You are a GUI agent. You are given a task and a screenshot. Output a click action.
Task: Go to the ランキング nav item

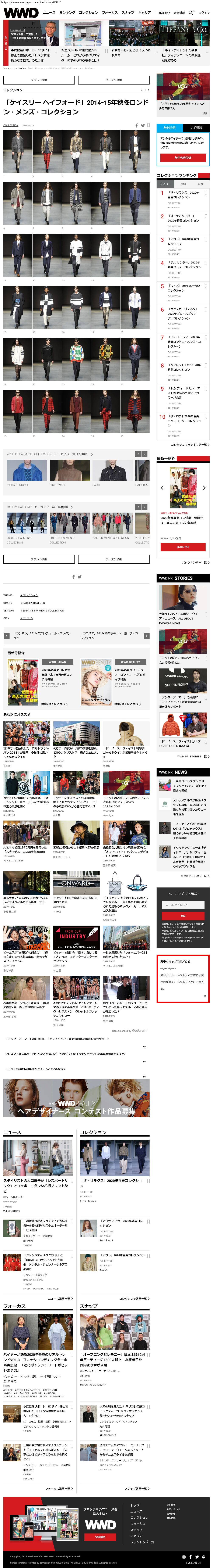(x=67, y=12)
